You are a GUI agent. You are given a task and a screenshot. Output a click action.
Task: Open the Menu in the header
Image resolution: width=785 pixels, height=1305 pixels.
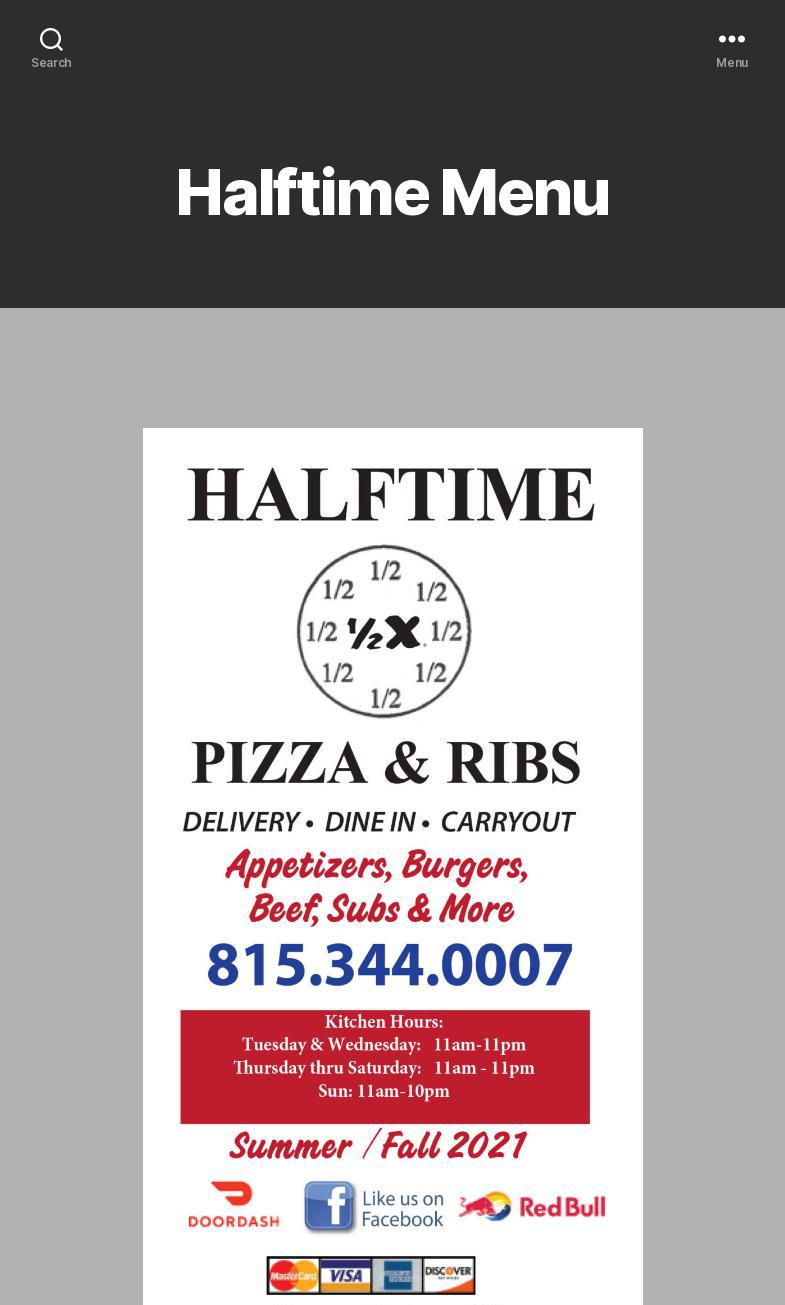[x=731, y=48]
